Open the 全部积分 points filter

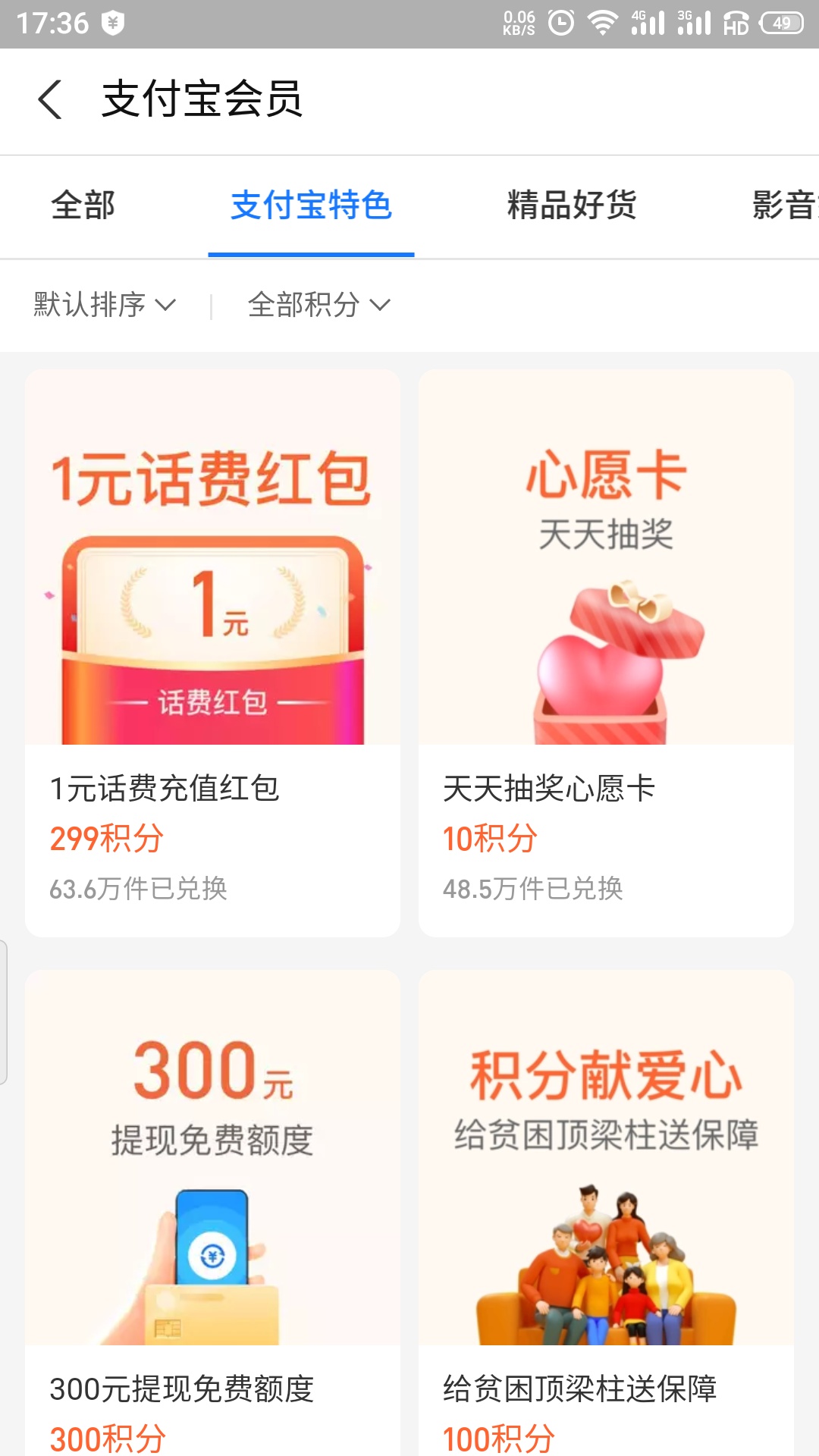pyautogui.click(x=306, y=305)
